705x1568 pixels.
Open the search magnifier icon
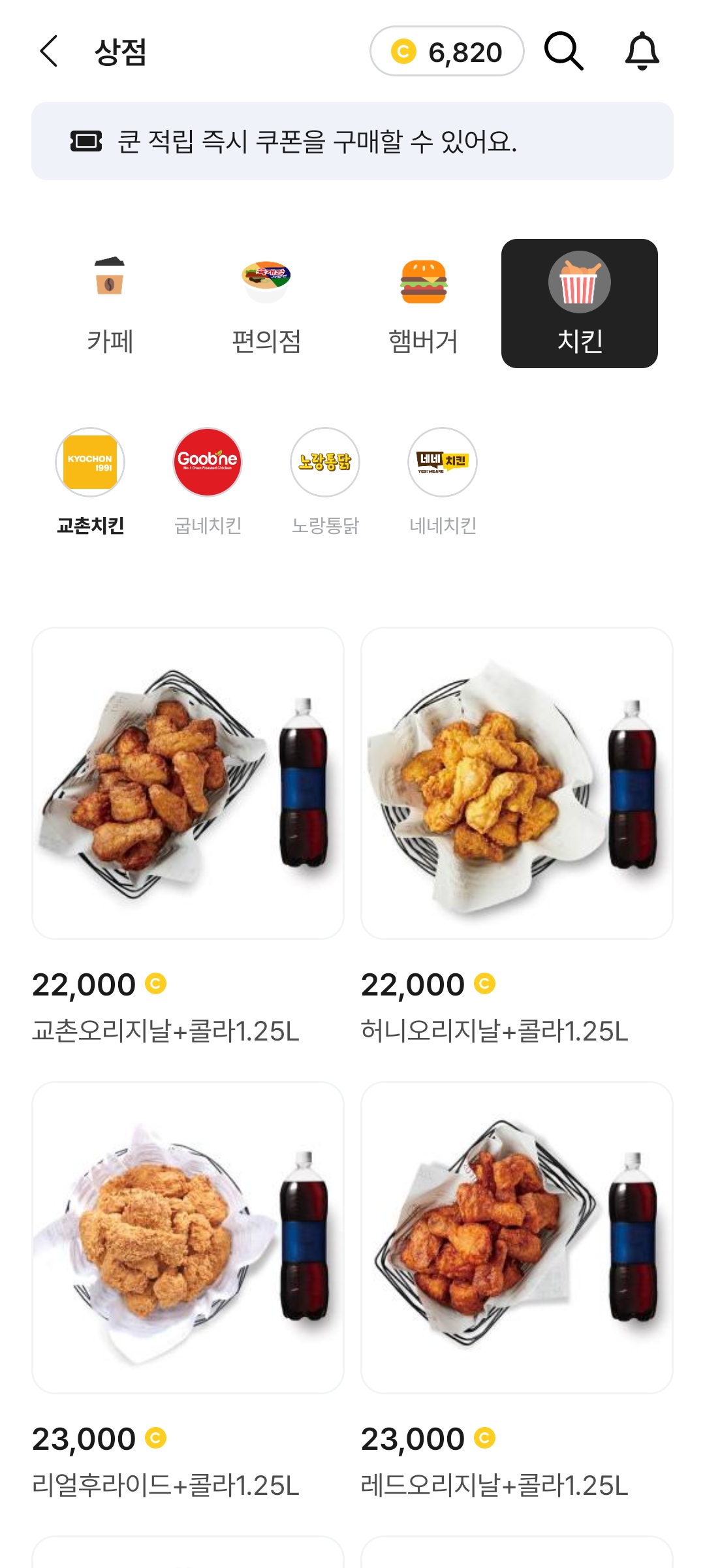click(x=563, y=52)
